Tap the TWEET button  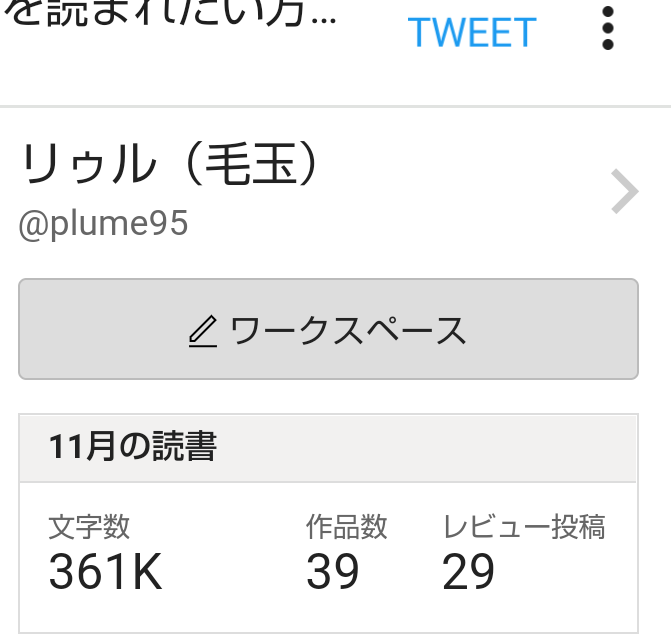[x=472, y=33]
